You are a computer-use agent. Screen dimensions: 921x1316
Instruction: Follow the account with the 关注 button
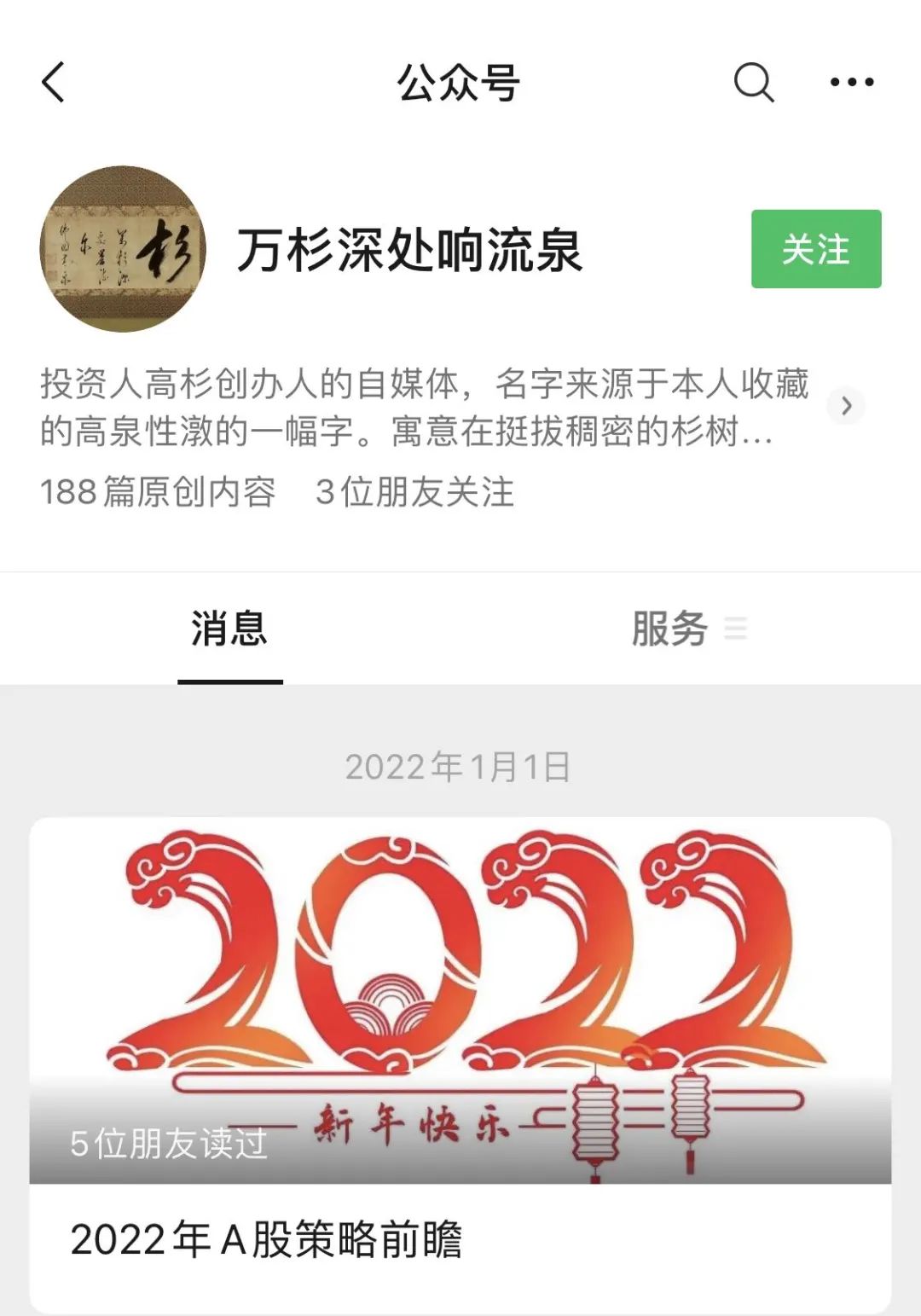click(815, 249)
